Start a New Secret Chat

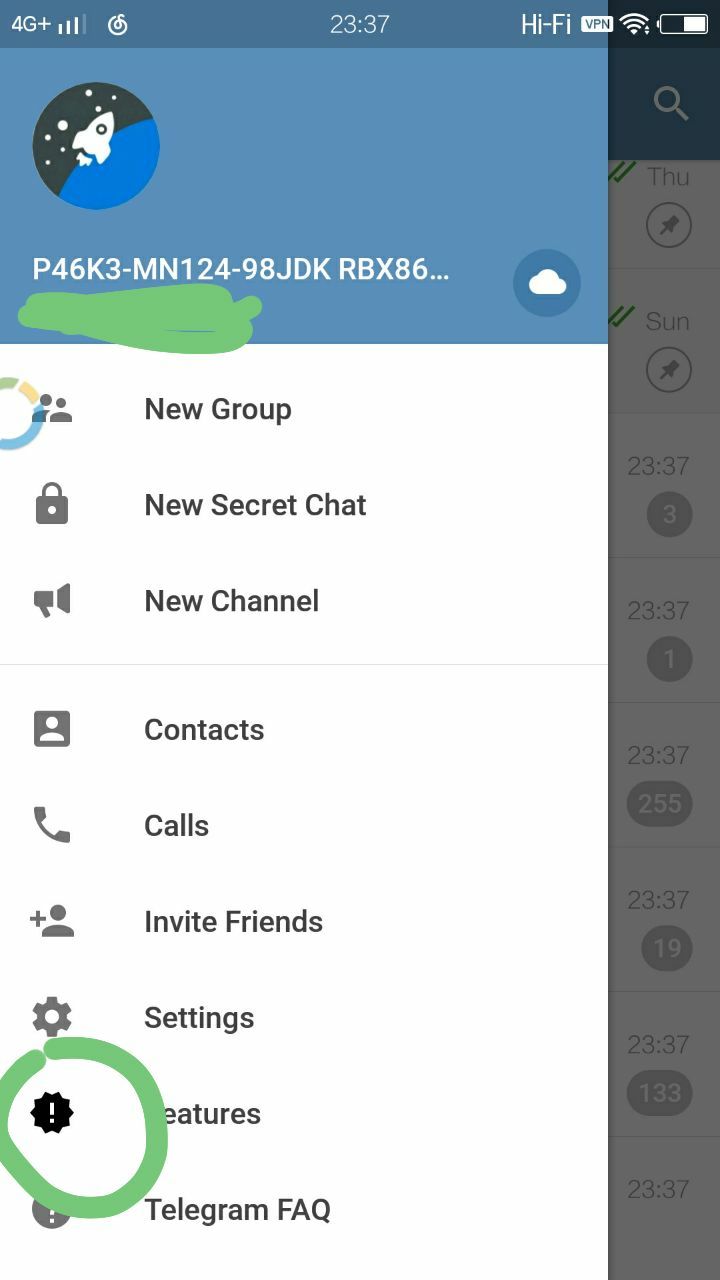click(255, 505)
